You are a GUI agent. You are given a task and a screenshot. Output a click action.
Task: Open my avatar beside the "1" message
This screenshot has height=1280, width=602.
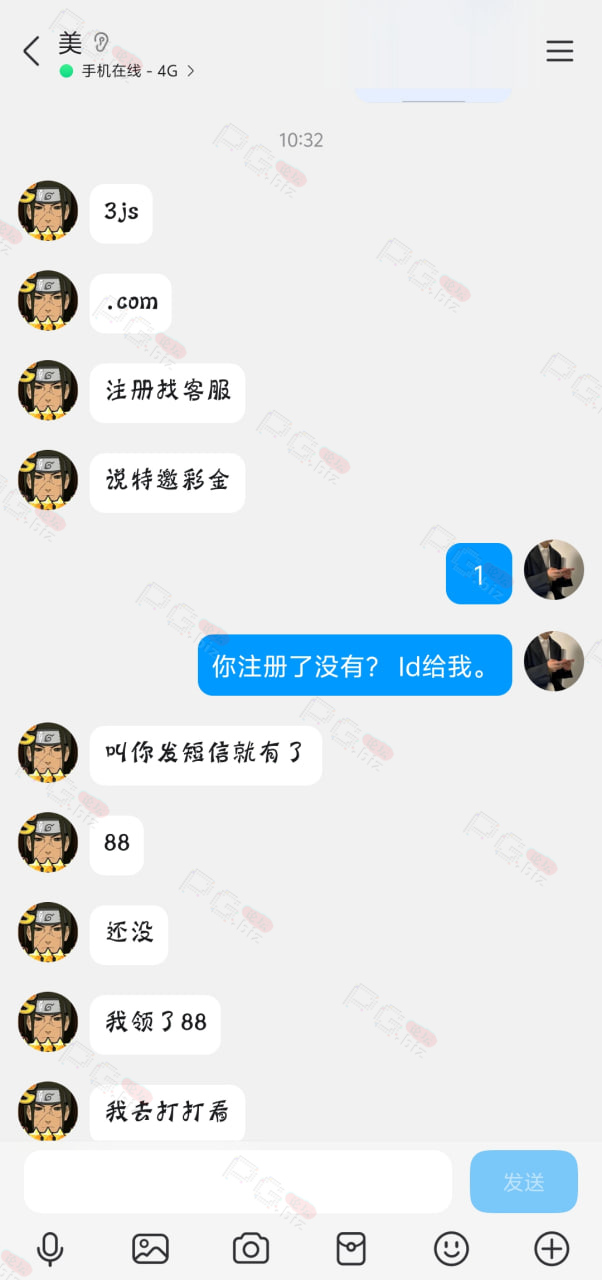(554, 570)
